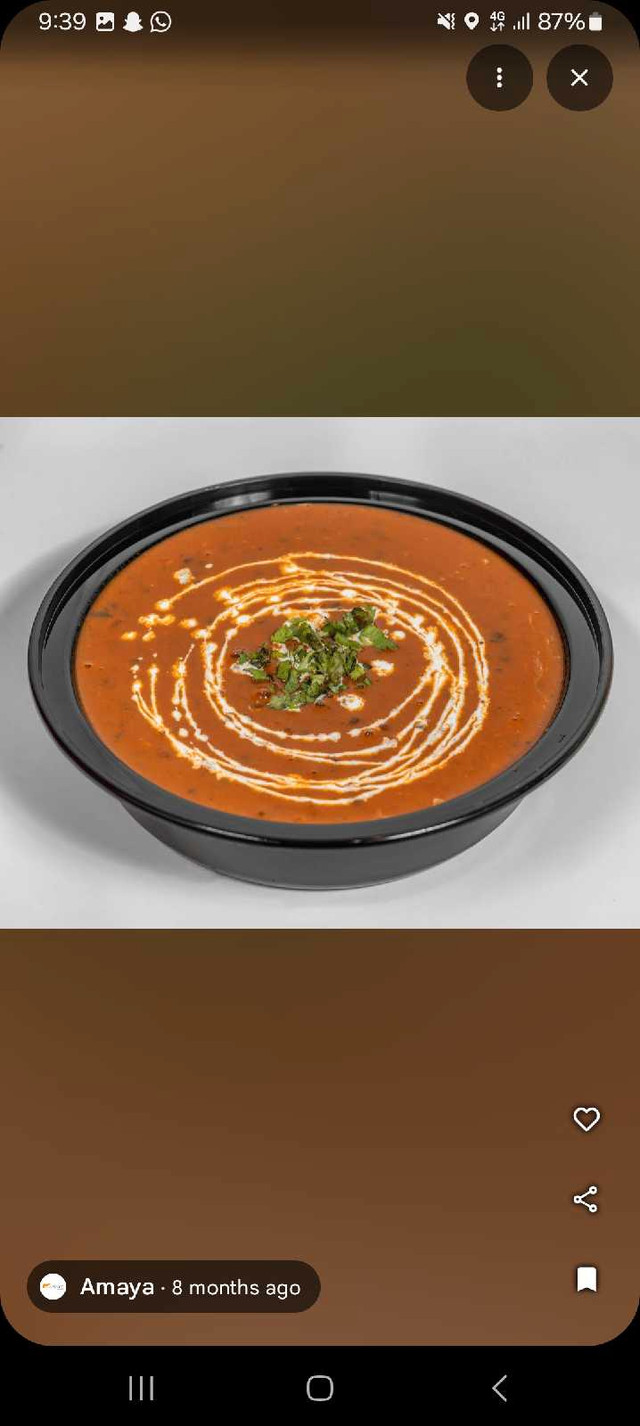The width and height of the screenshot is (640, 1426).
Task: Share this photo
Action: [586, 1199]
